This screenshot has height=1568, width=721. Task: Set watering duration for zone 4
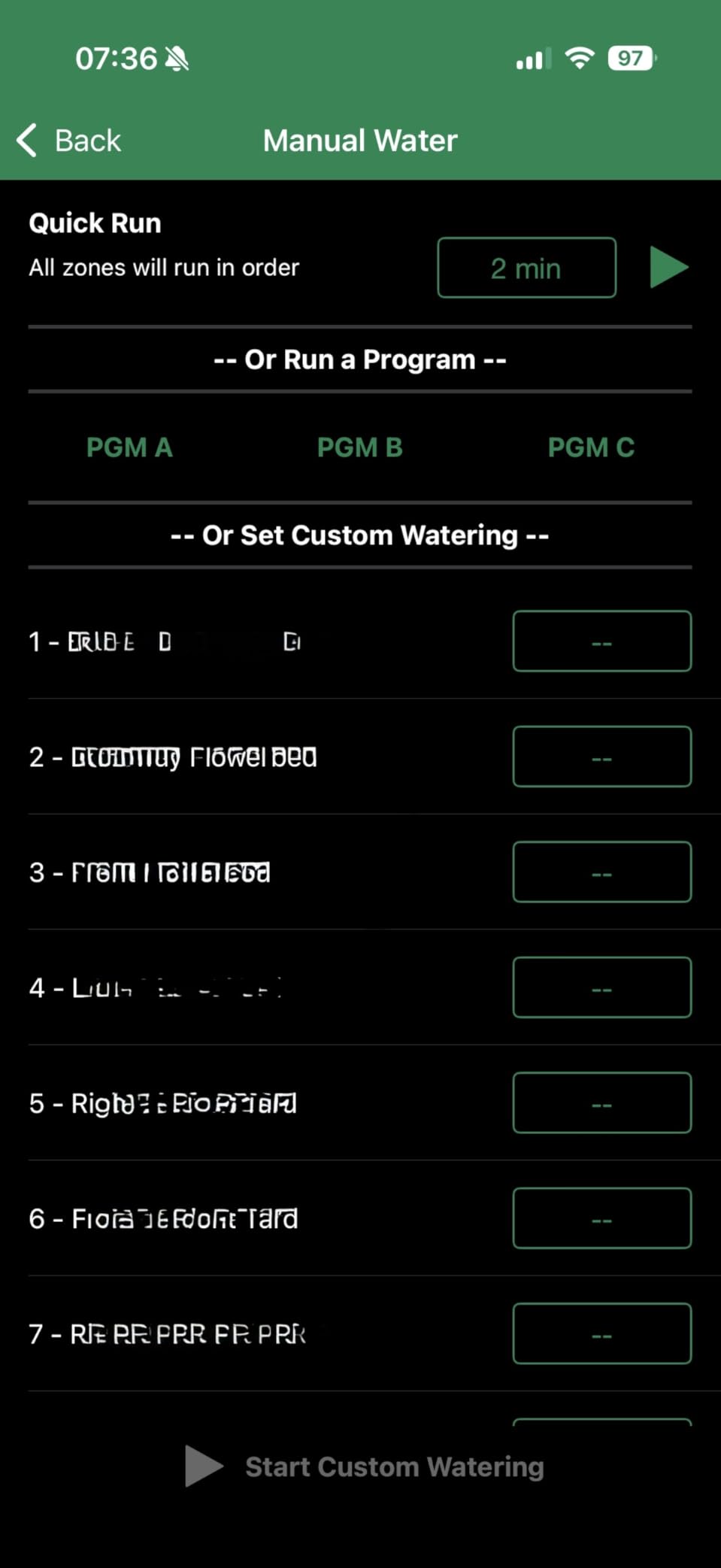pos(601,987)
